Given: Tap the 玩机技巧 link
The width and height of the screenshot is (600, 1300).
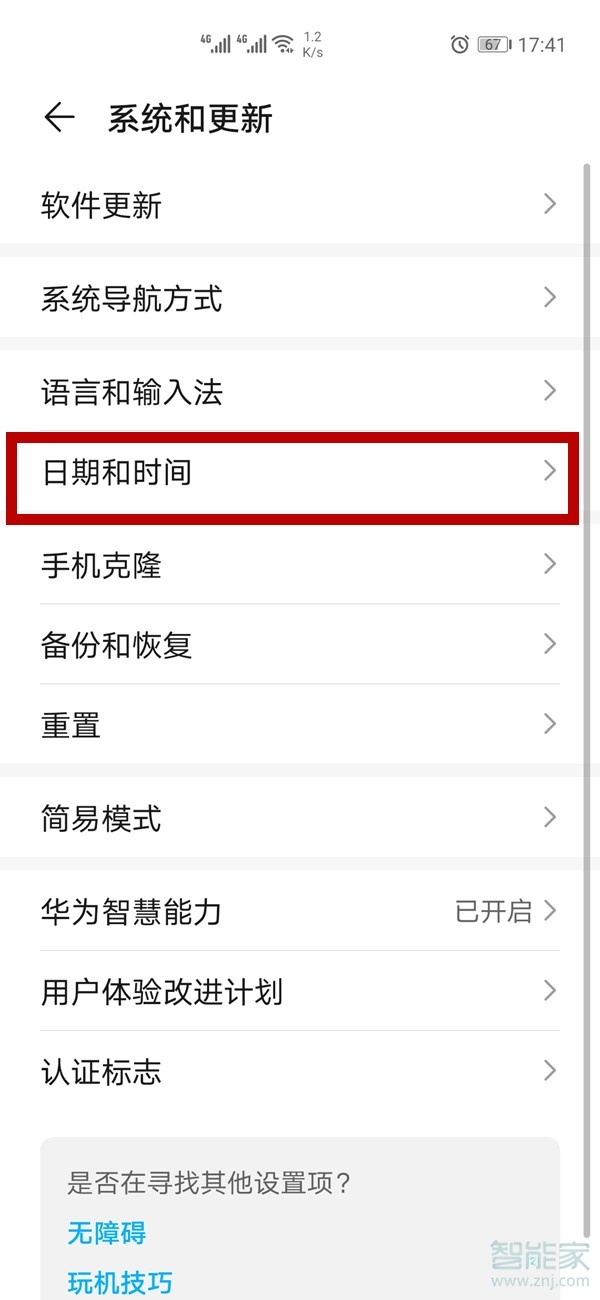Looking at the screenshot, I should pyautogui.click(x=119, y=1282).
